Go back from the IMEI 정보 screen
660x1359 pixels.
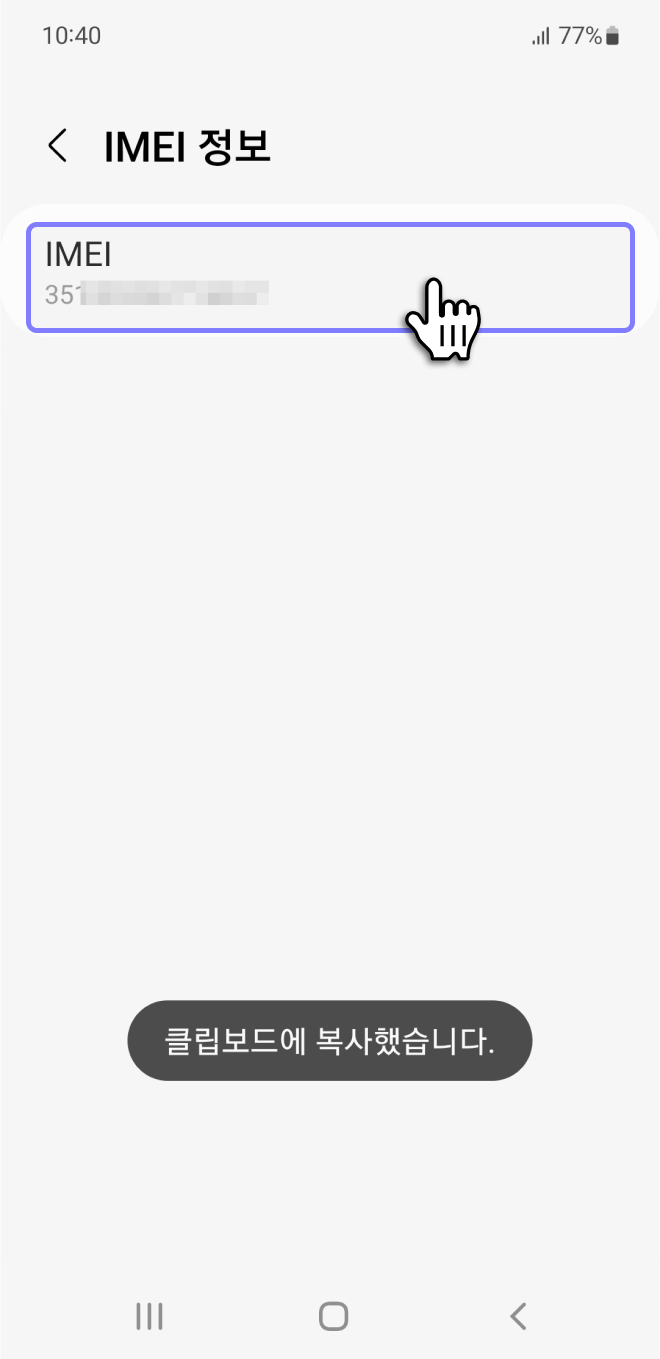[x=58, y=146]
